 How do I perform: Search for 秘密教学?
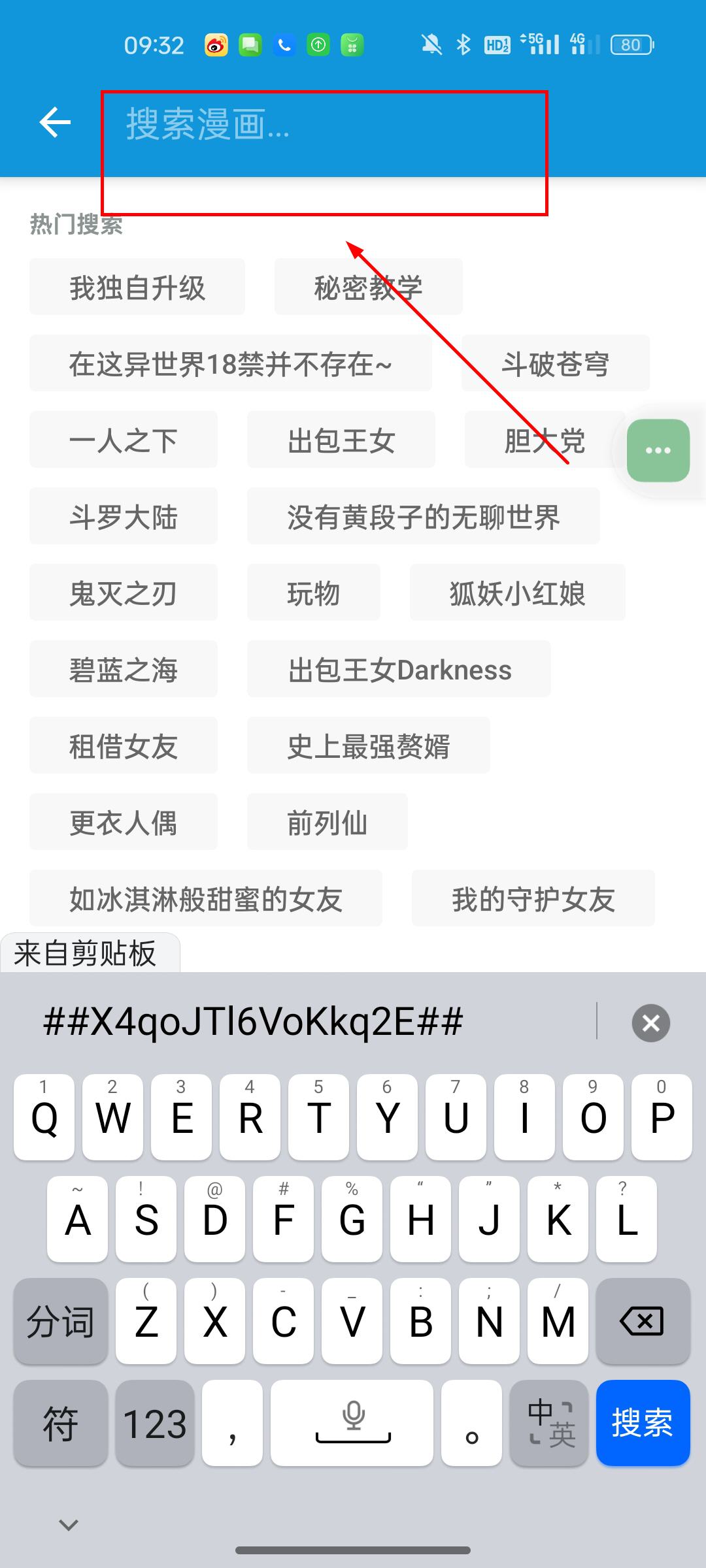368,287
